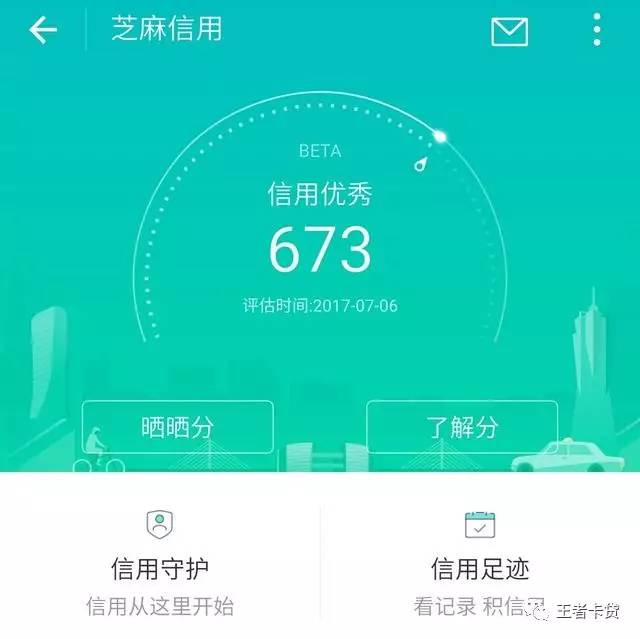Open 信用守护 credit protection

click(160, 565)
